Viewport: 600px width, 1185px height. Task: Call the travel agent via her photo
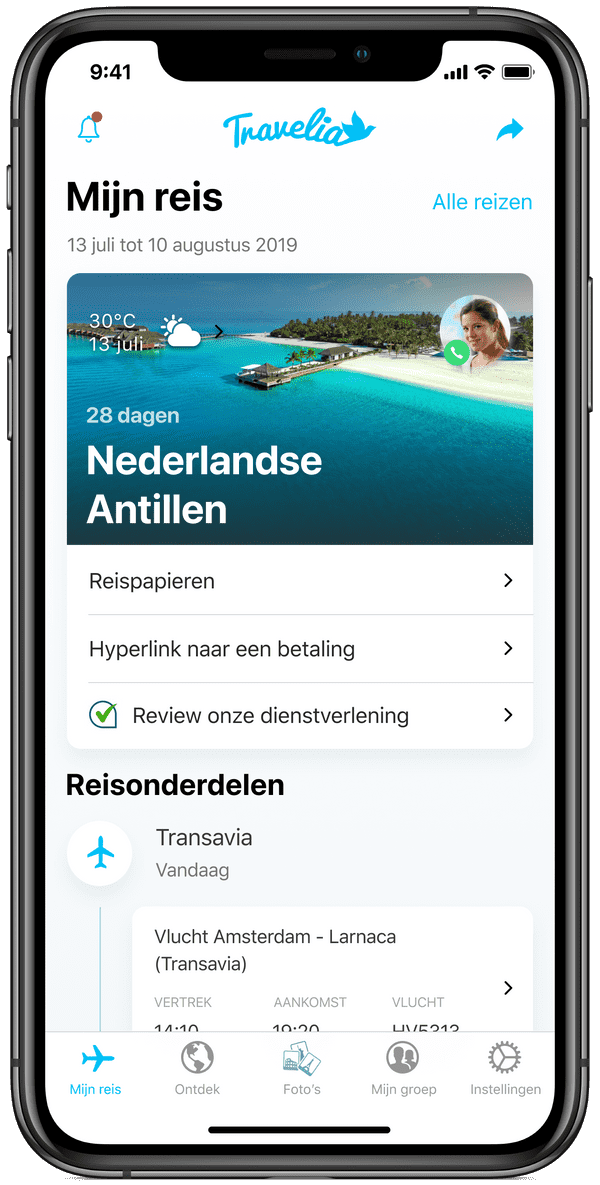(x=474, y=332)
